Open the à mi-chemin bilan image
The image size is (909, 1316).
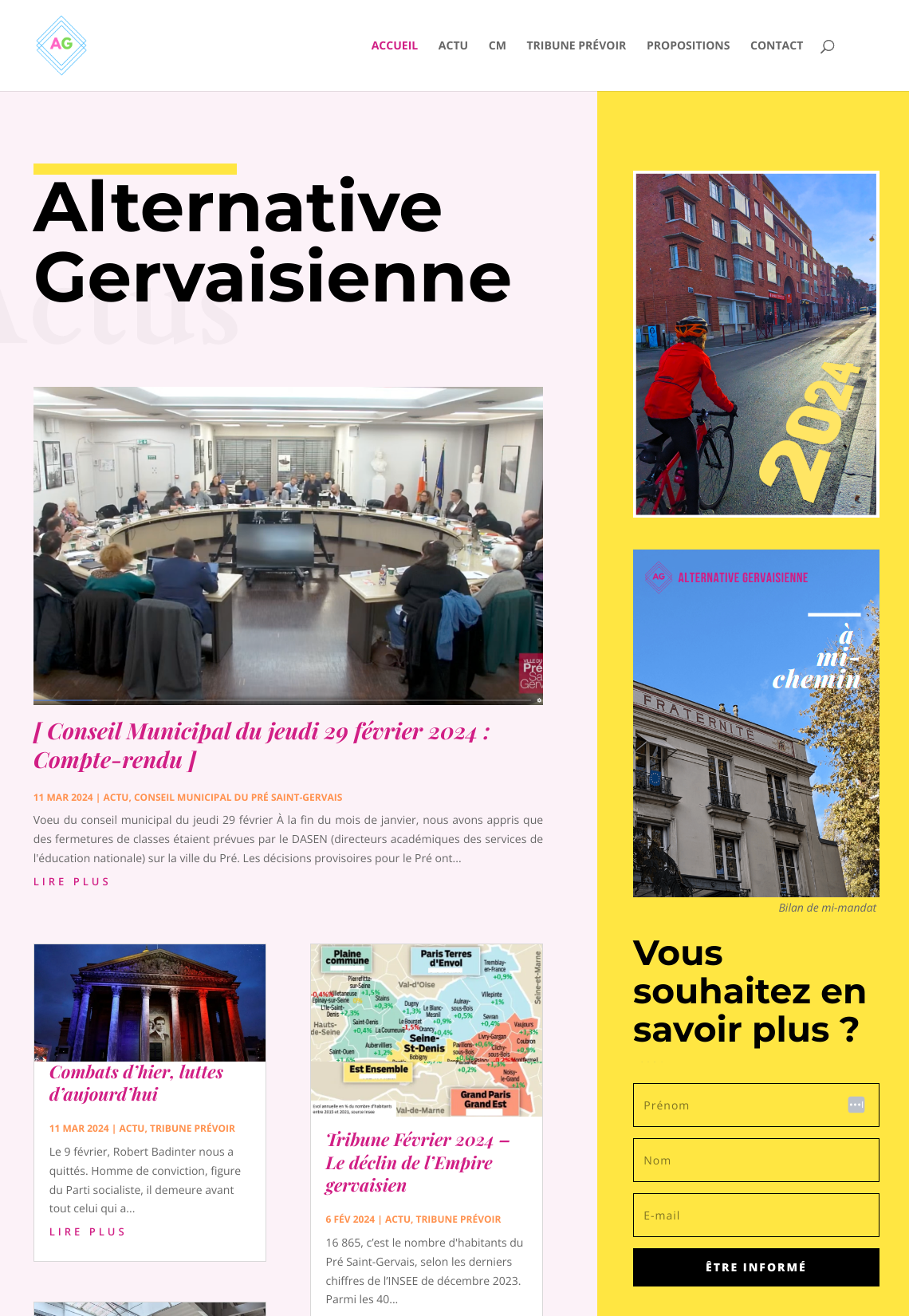coord(756,723)
